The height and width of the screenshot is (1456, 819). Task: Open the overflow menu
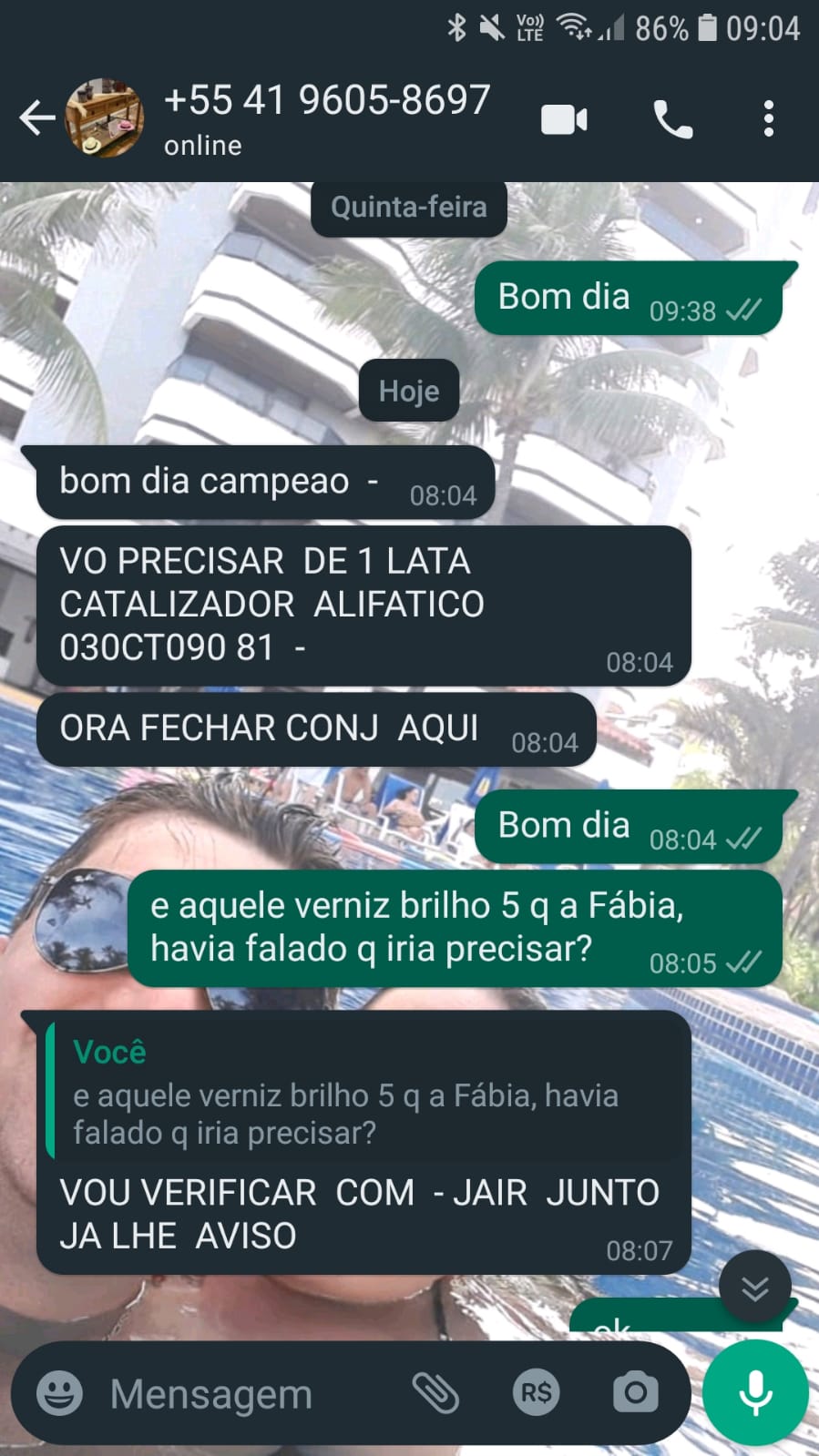tap(768, 119)
